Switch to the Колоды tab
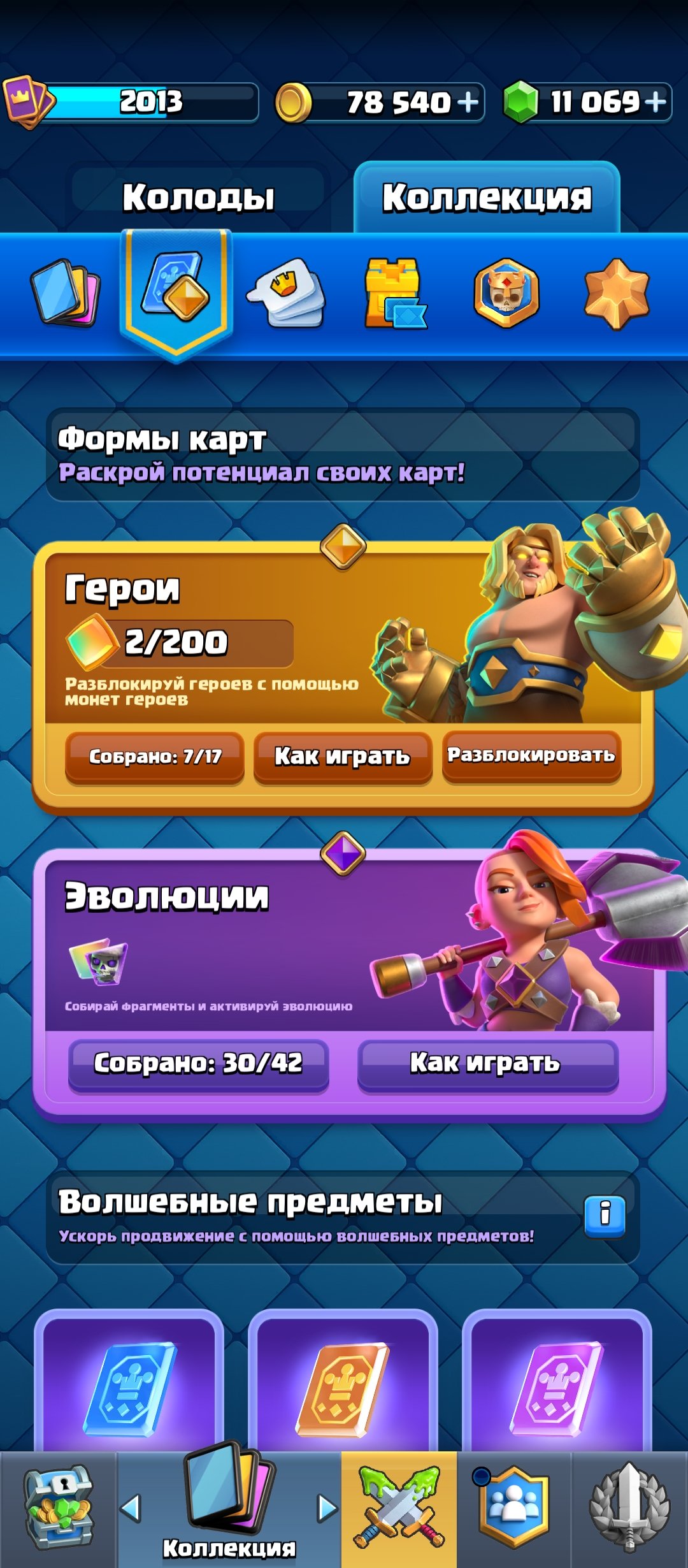The width and height of the screenshot is (688, 1568). [x=198, y=197]
